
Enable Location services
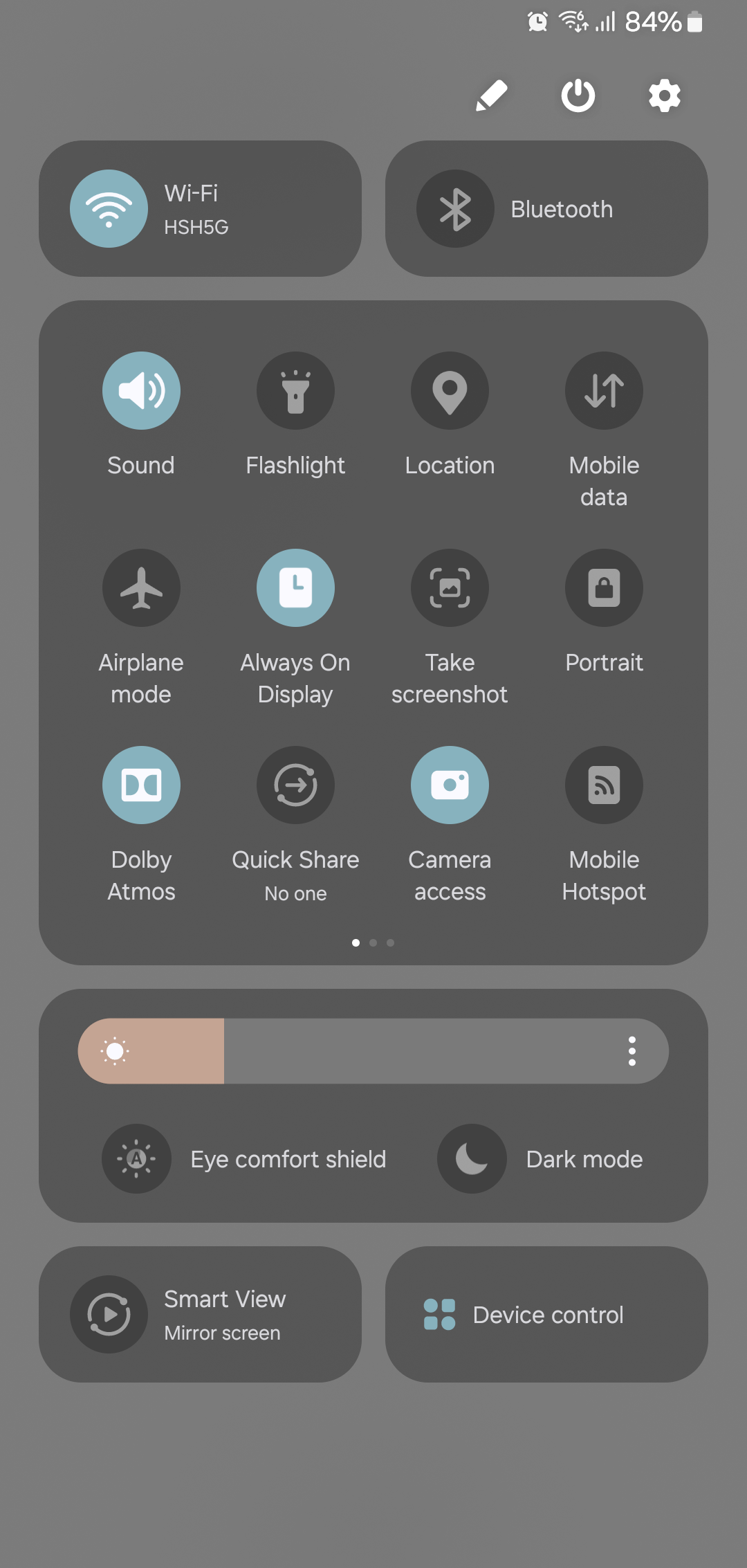pos(450,391)
